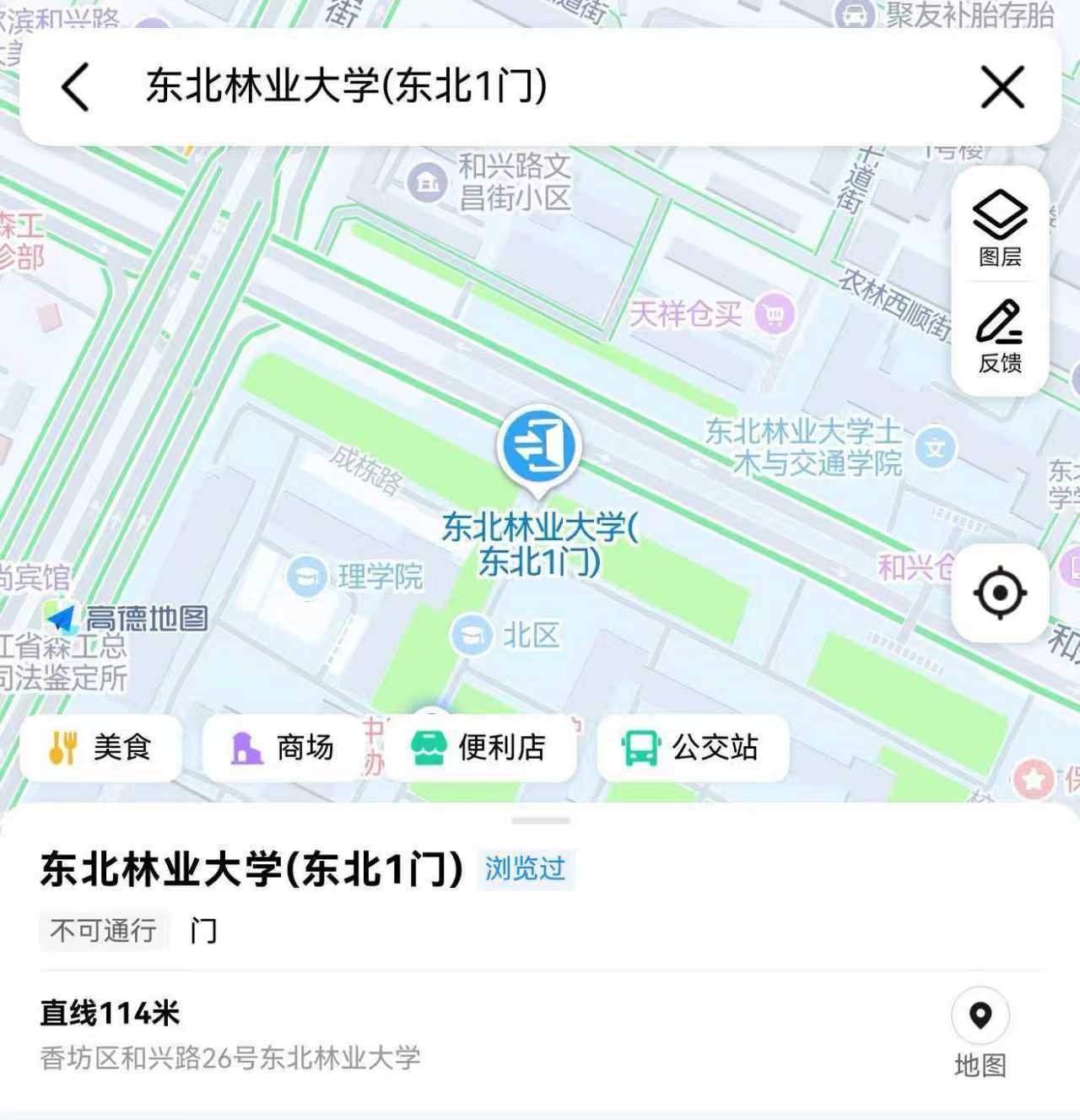Screen dimensions: 1080x1120
Task: Go back using the back arrow
Action: point(75,87)
